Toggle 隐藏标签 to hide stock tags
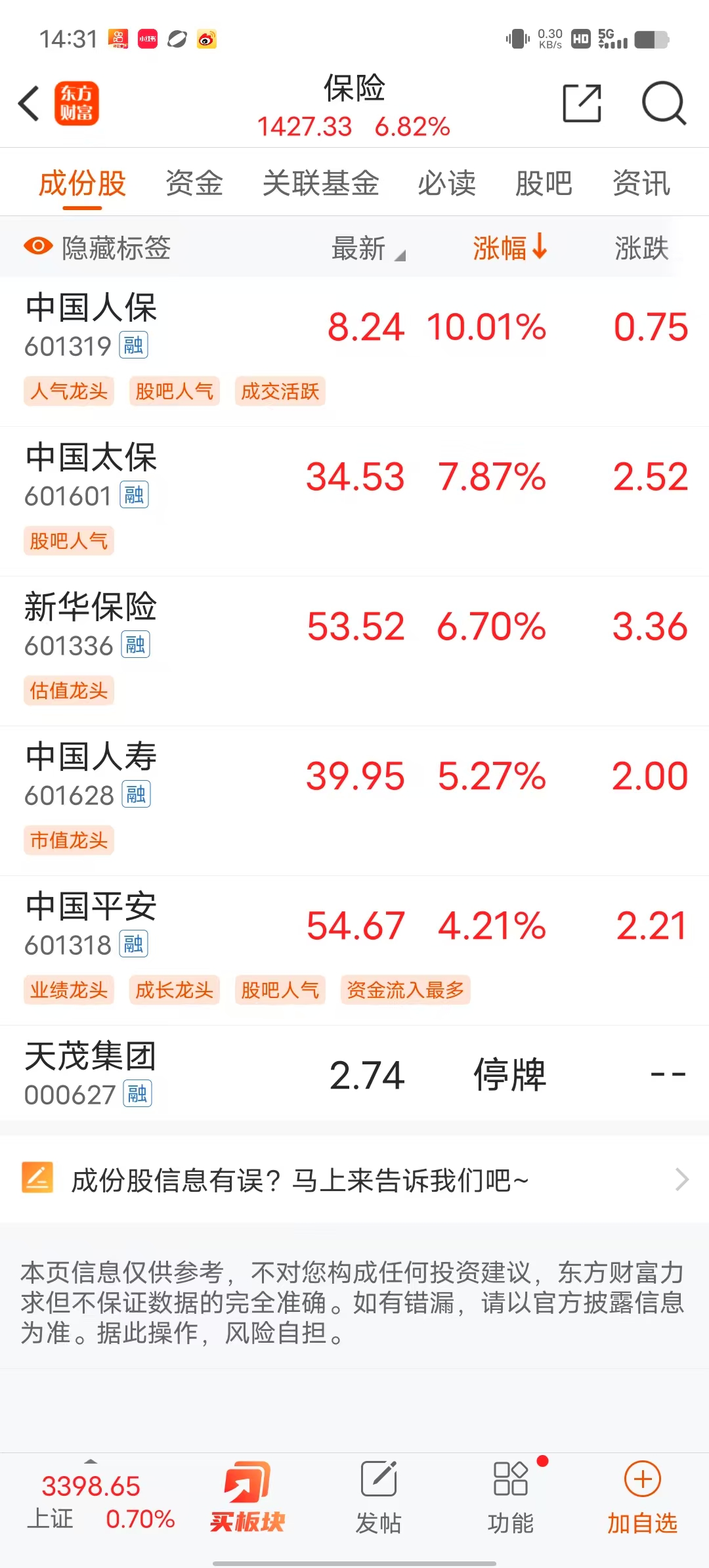Image resolution: width=709 pixels, height=1568 pixels. click(x=97, y=248)
